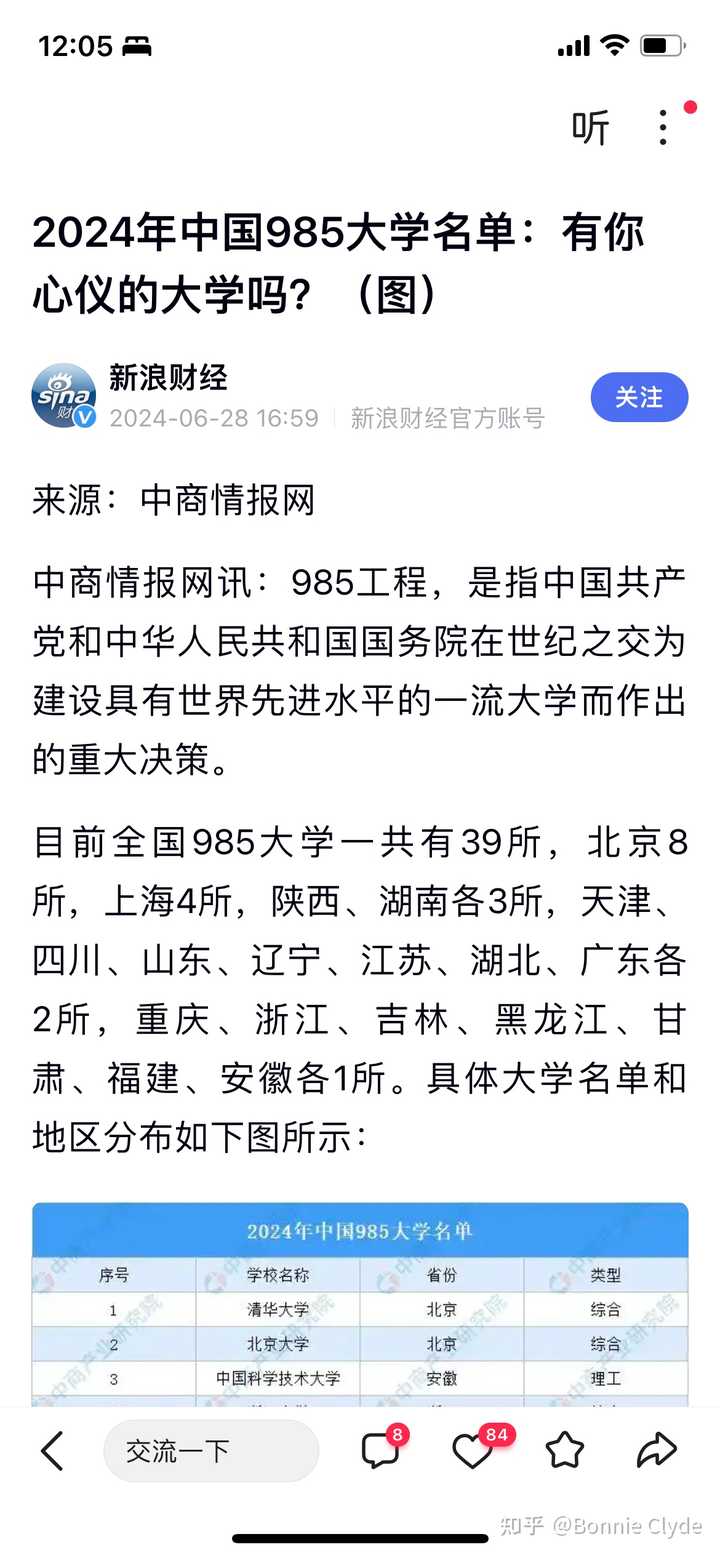
Task: Open the 新浪财经 author avatar
Action: tap(64, 396)
